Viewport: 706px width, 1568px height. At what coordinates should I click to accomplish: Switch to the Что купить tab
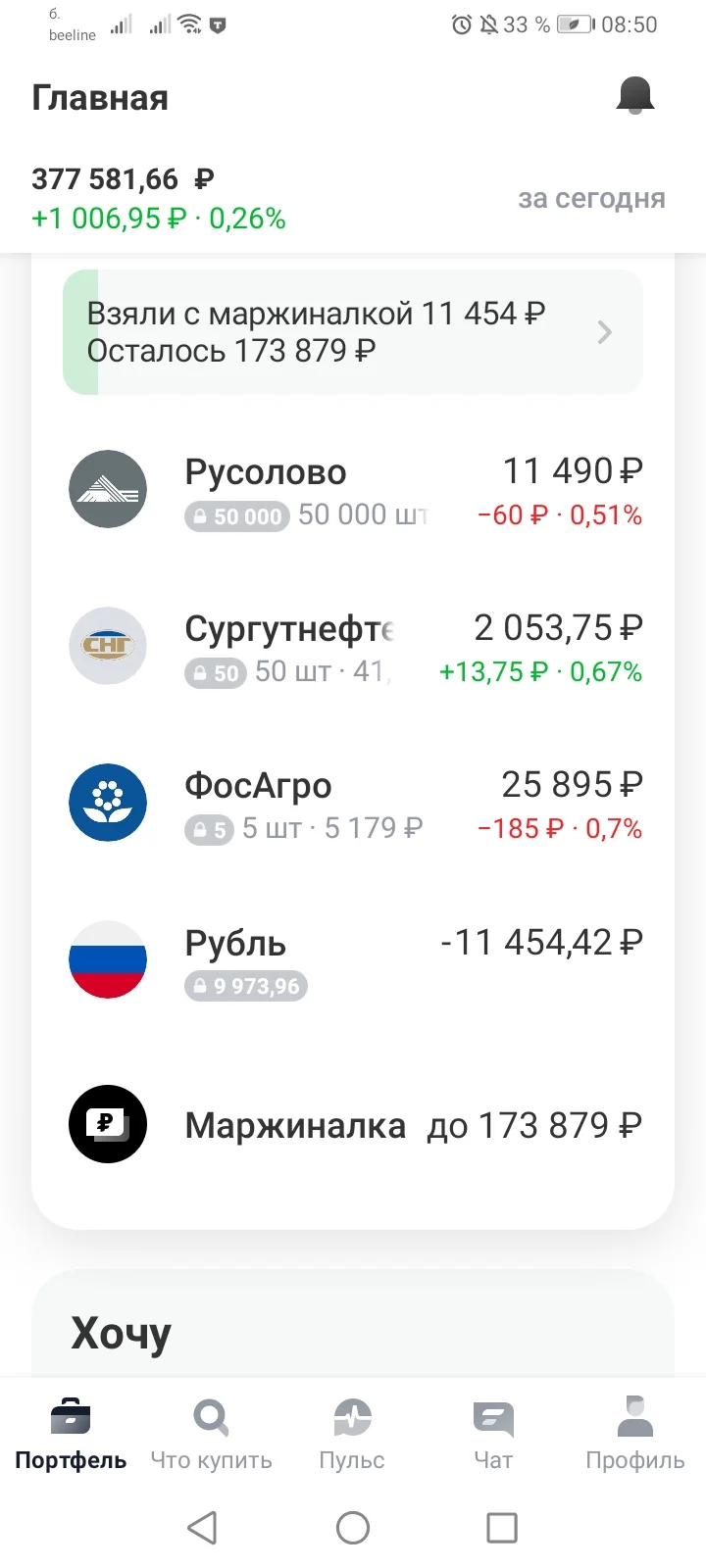(x=211, y=1435)
